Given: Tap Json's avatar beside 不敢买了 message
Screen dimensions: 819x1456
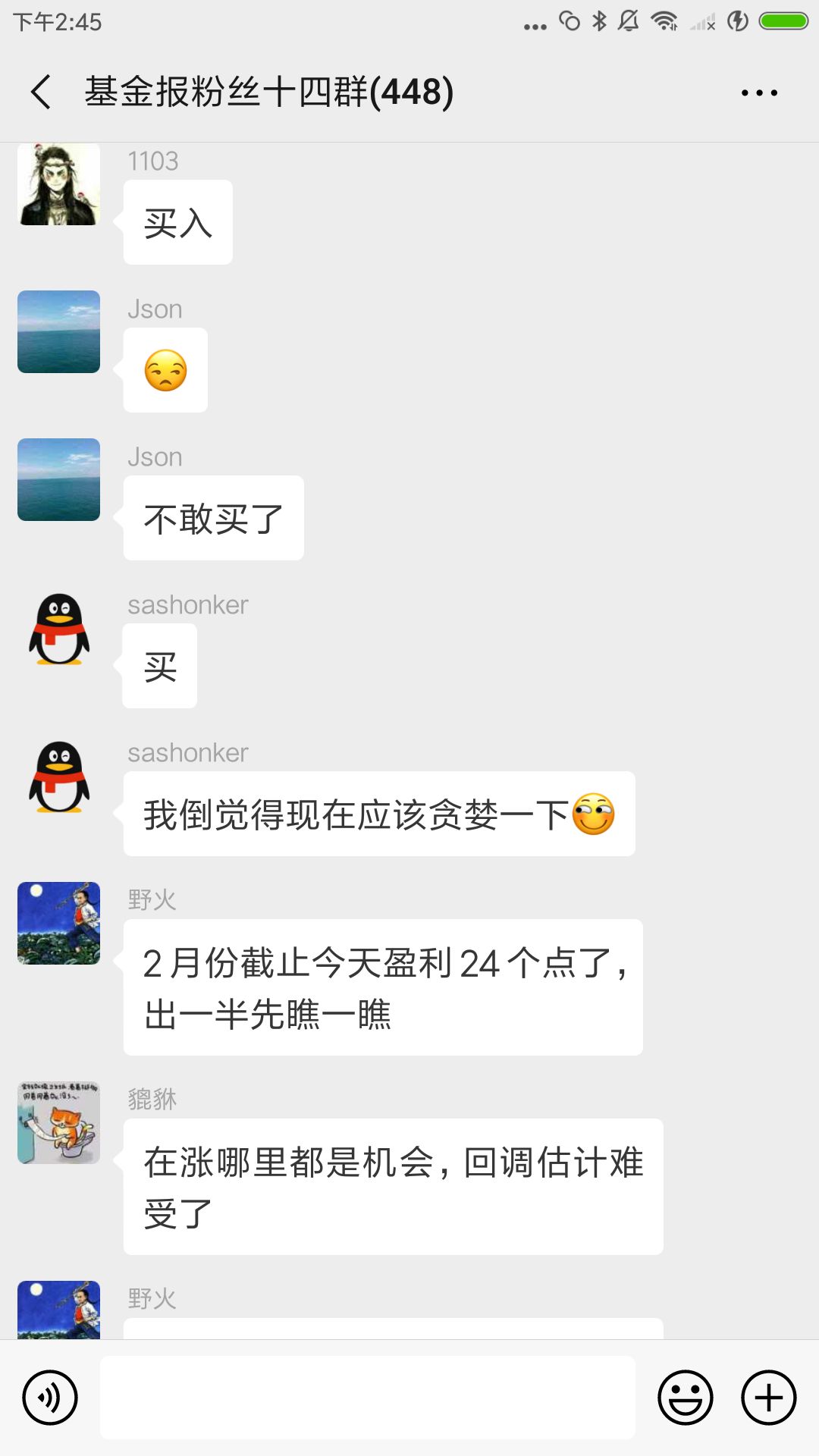Looking at the screenshot, I should click(x=59, y=480).
